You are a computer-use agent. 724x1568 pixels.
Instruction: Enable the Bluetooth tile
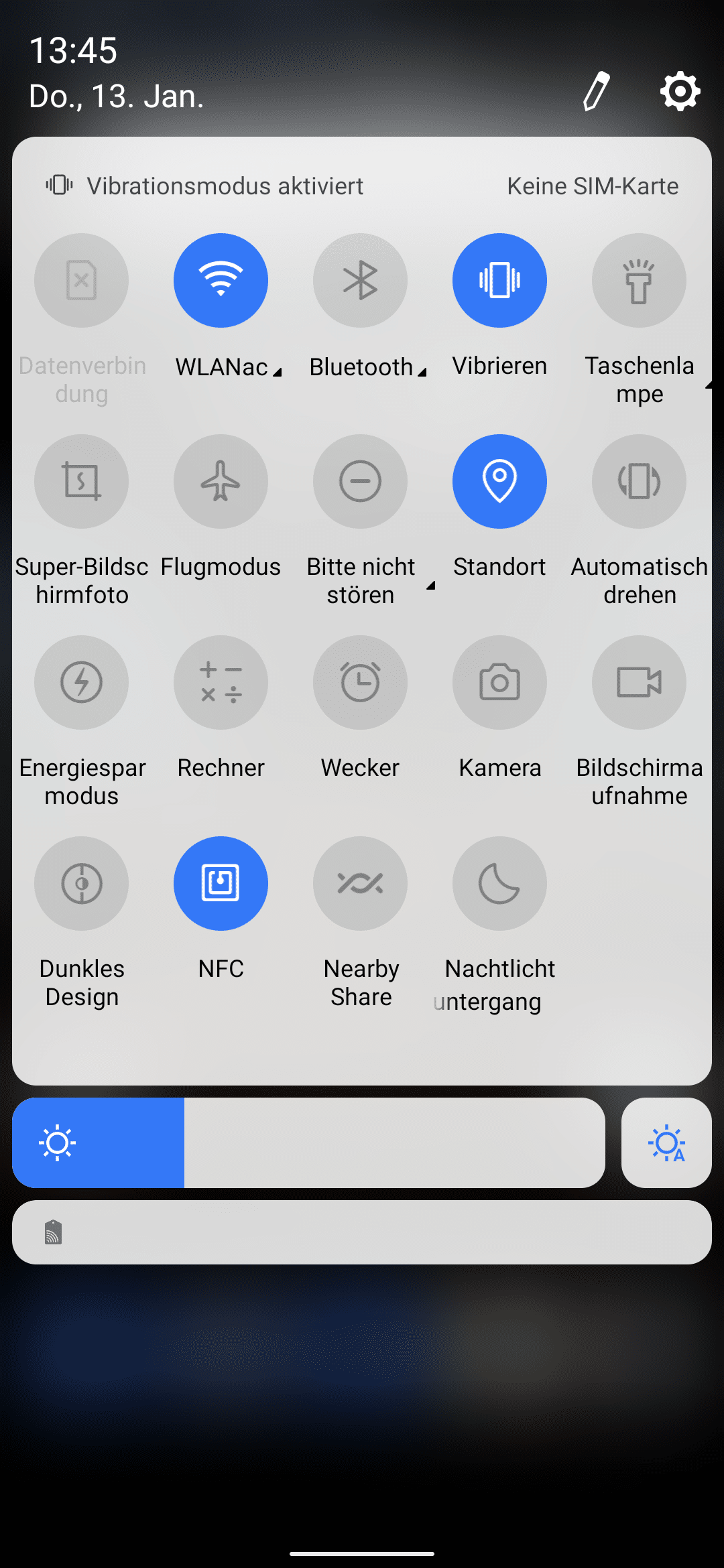tap(360, 280)
